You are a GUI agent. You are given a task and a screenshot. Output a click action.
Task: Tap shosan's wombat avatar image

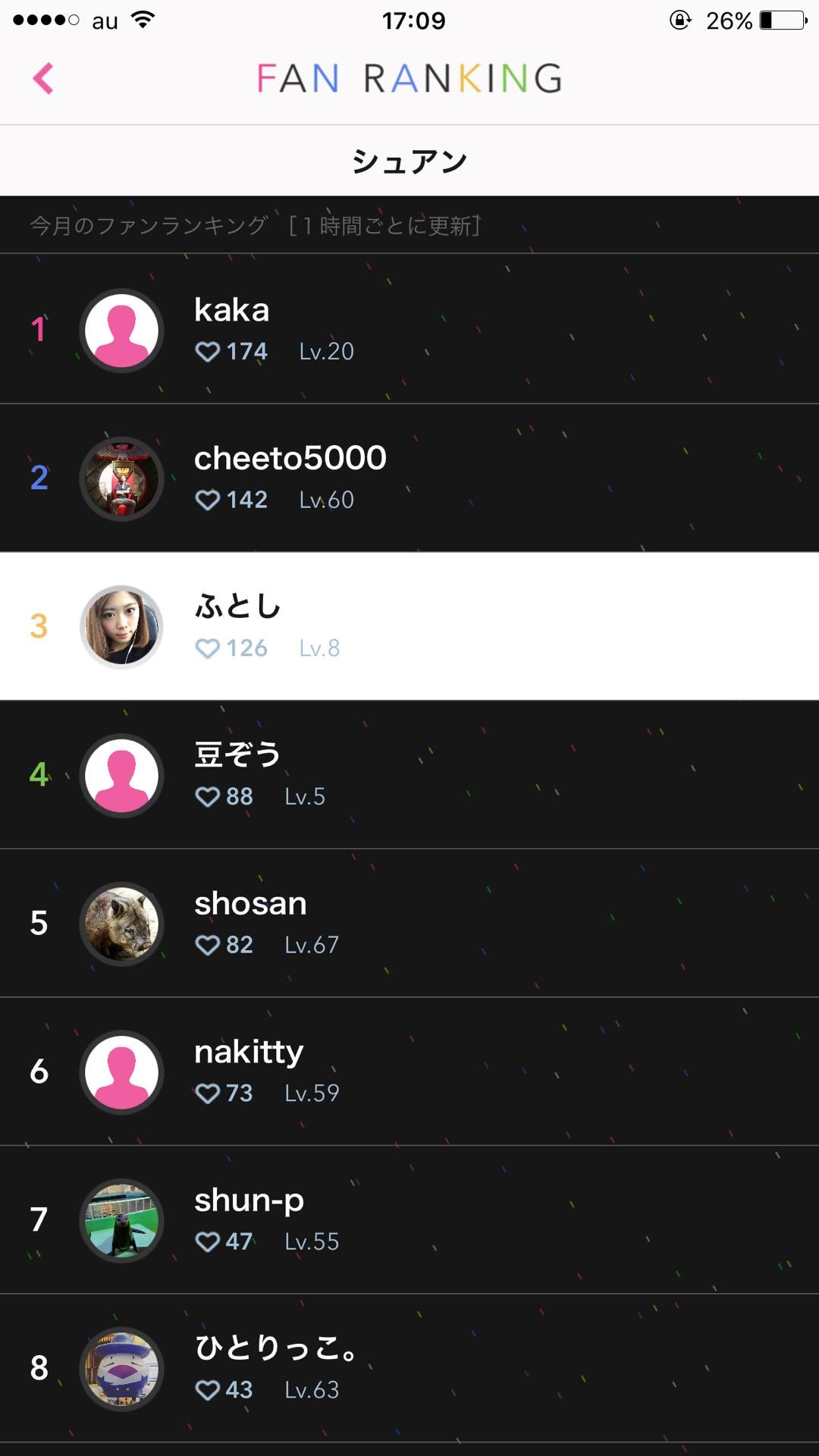coord(121,922)
